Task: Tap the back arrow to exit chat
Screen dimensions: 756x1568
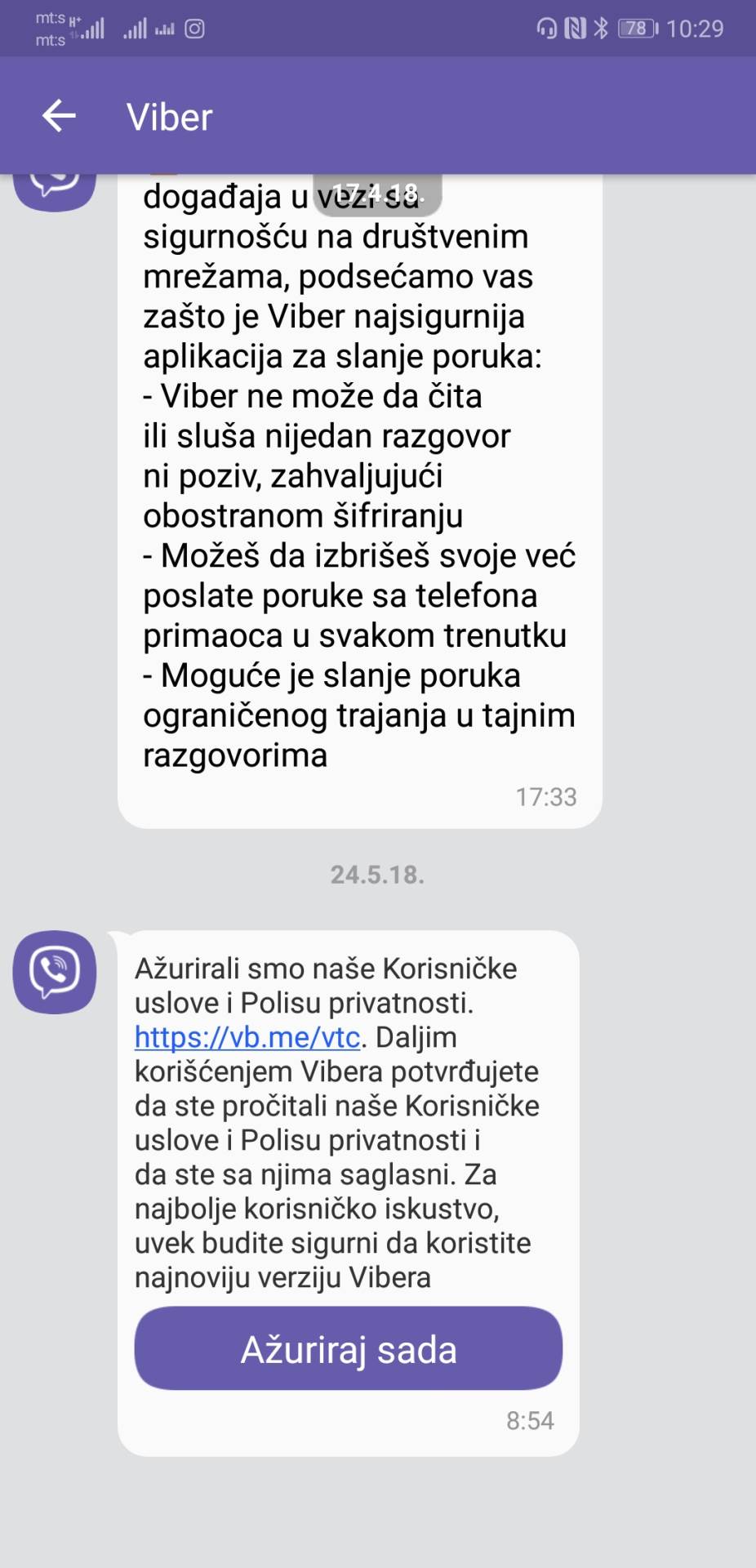Action: point(58,116)
